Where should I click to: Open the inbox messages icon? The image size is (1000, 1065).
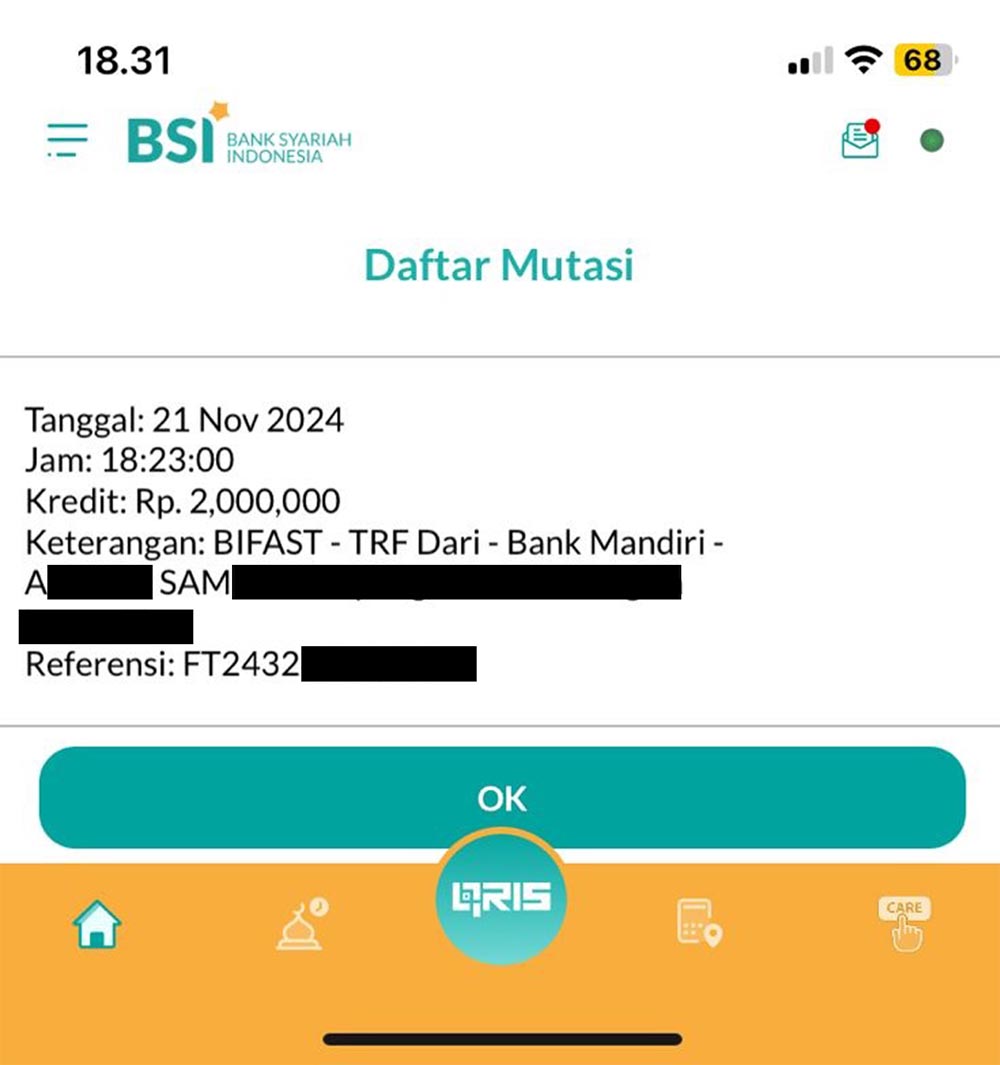coord(860,140)
